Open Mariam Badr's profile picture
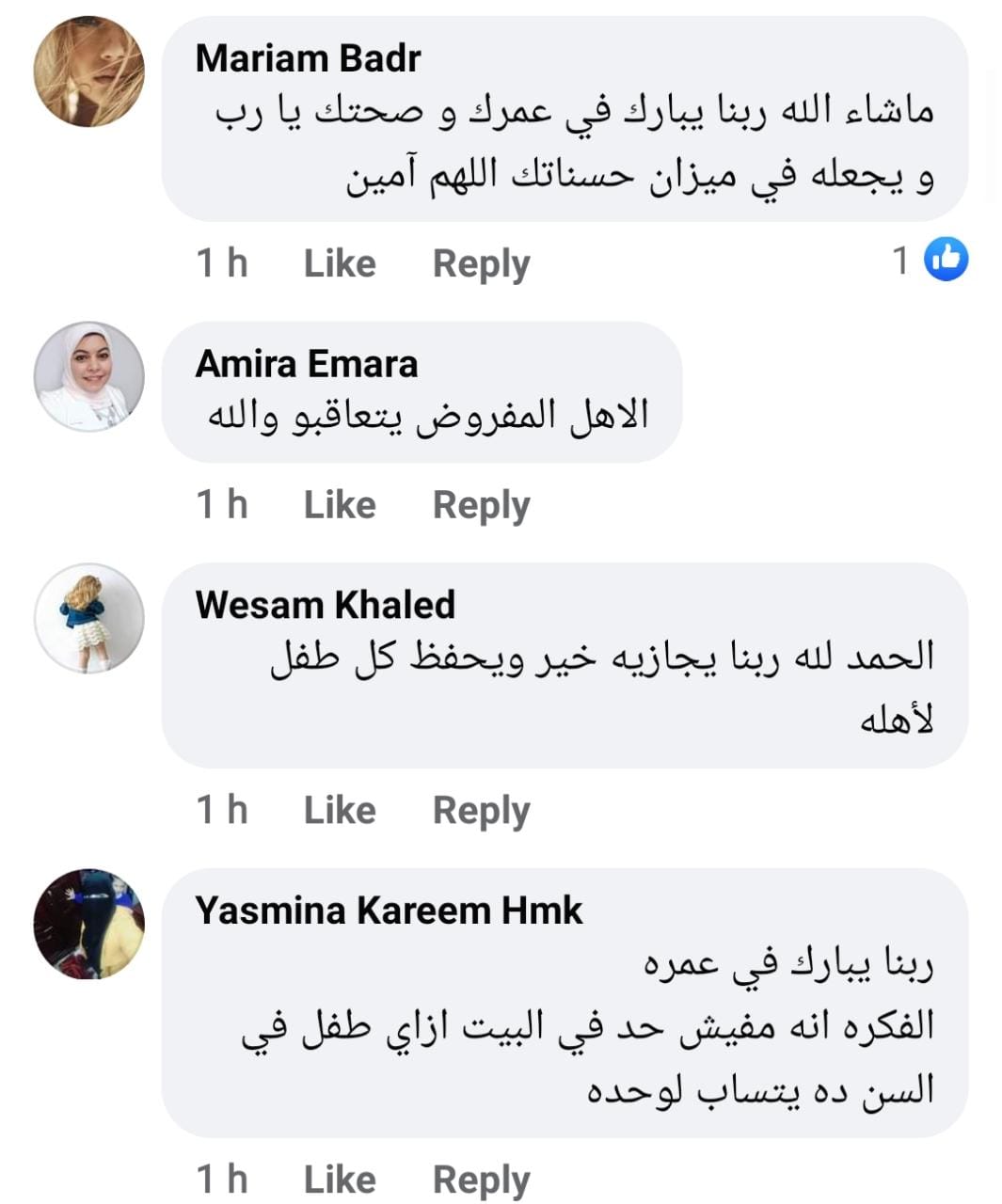 (89, 71)
